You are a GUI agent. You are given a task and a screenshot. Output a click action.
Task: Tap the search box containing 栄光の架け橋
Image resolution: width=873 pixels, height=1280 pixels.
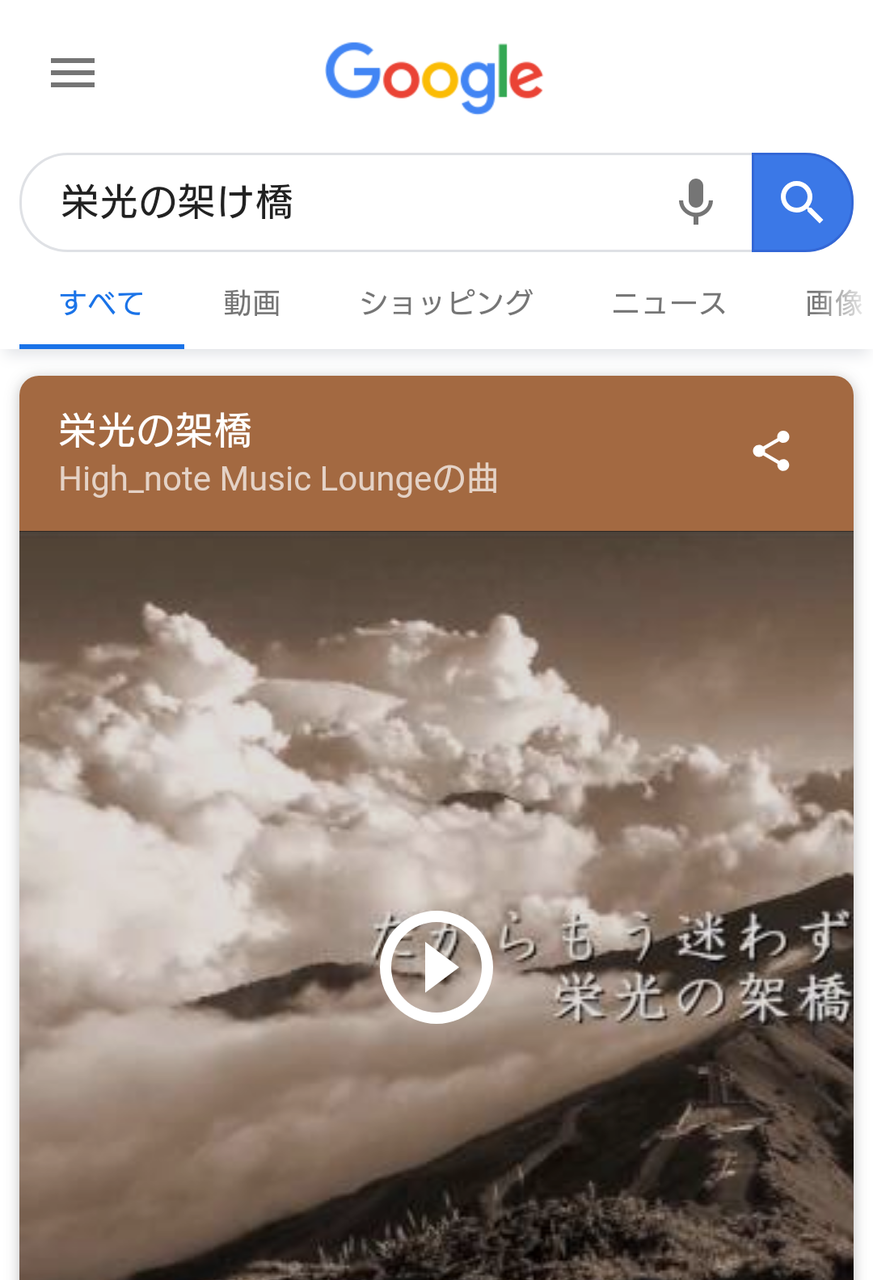(350, 203)
